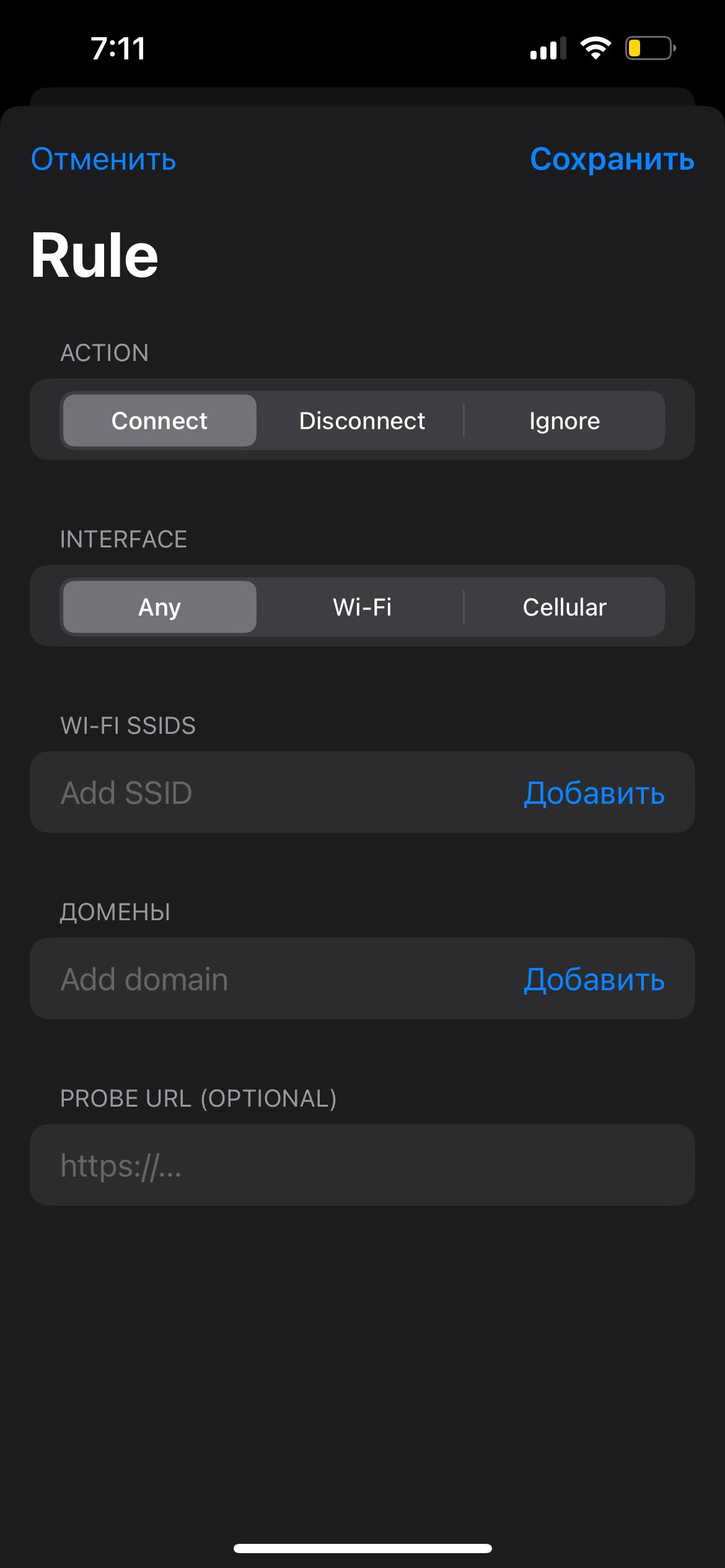Tap Отменить to cancel editing
Viewport: 725px width, 1568px height.
coord(103,159)
